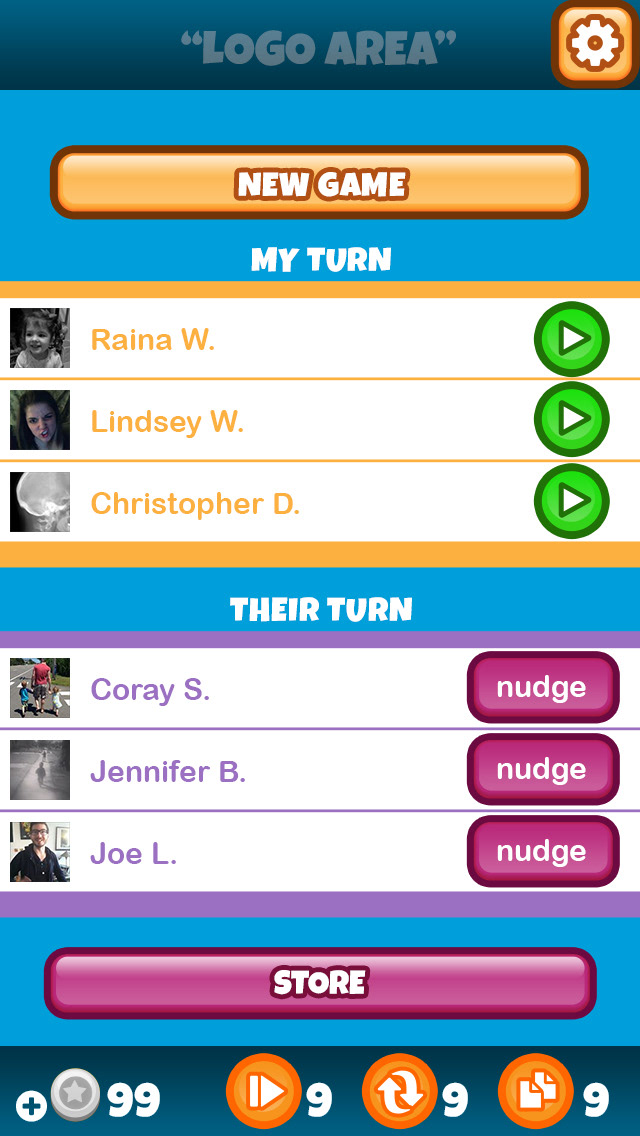Use the swap arrows power-up

point(399,1092)
